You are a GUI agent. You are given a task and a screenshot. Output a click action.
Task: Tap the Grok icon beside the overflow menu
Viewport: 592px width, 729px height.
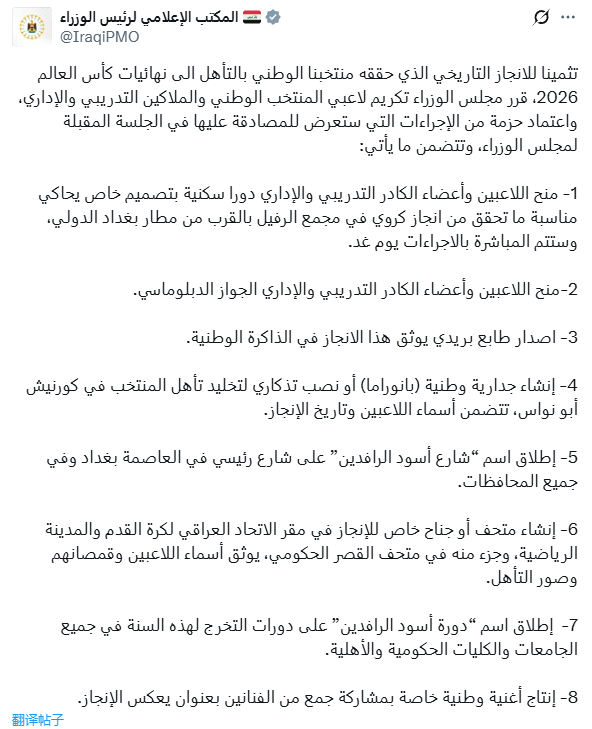(541, 18)
